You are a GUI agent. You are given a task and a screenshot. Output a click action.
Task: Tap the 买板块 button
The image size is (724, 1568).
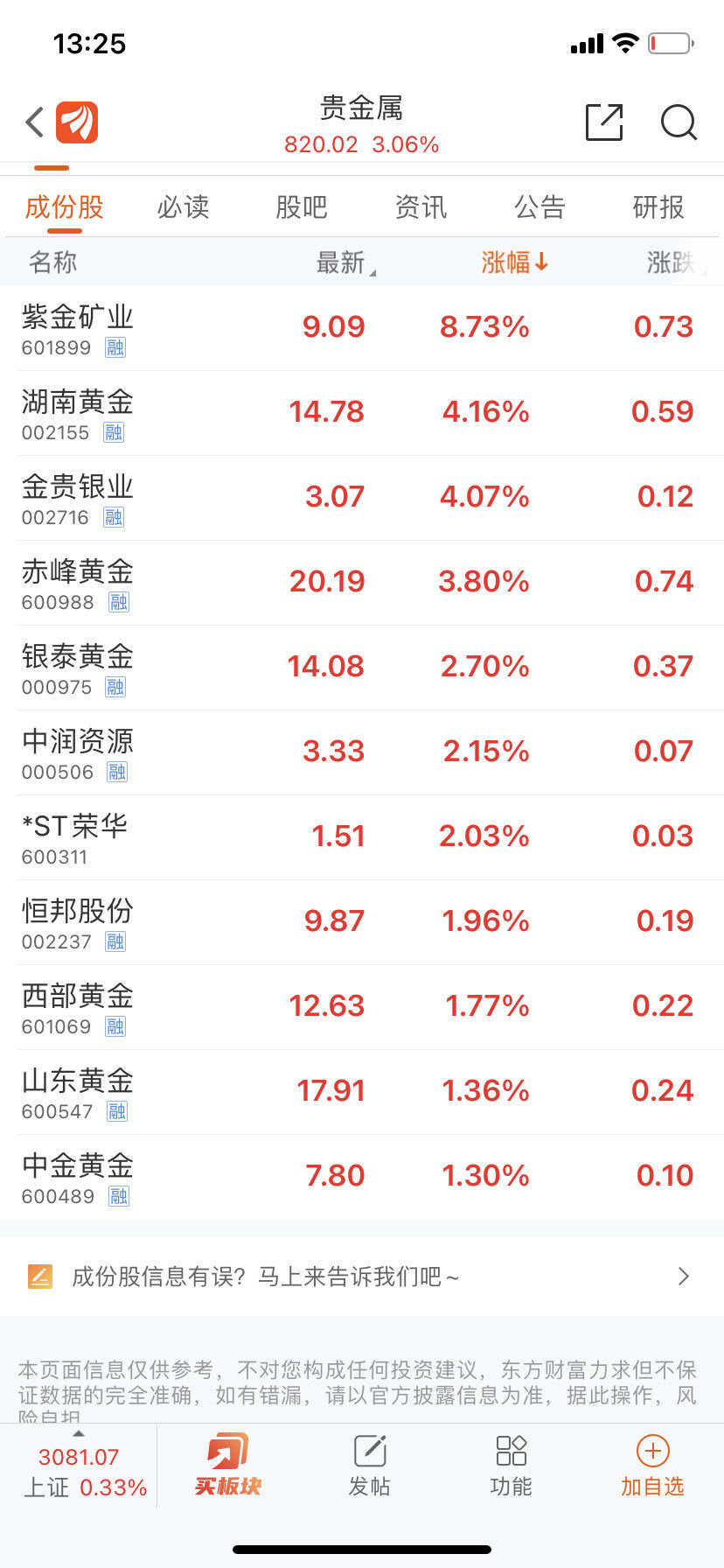[x=228, y=1465]
